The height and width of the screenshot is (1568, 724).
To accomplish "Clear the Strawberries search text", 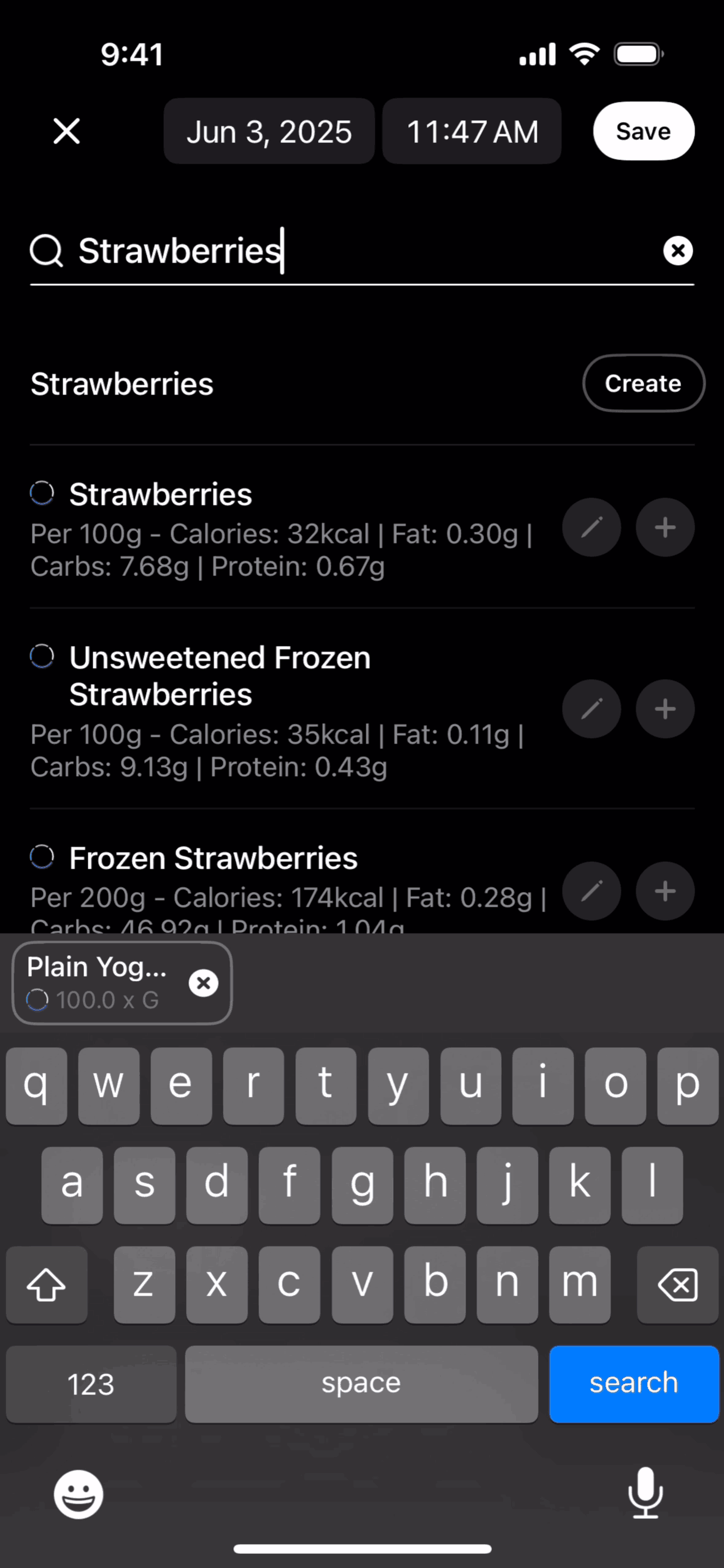I will [677, 251].
